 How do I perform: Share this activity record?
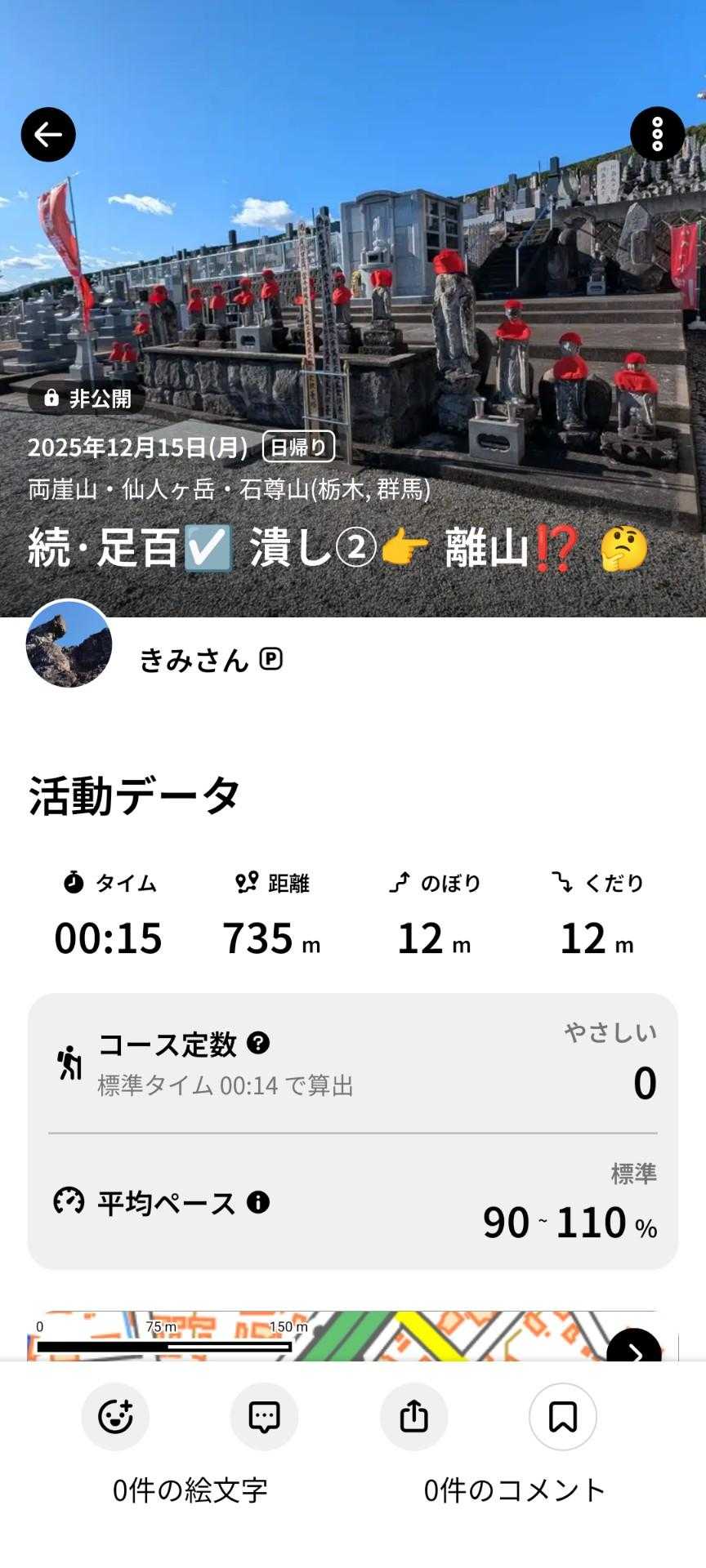(413, 1417)
